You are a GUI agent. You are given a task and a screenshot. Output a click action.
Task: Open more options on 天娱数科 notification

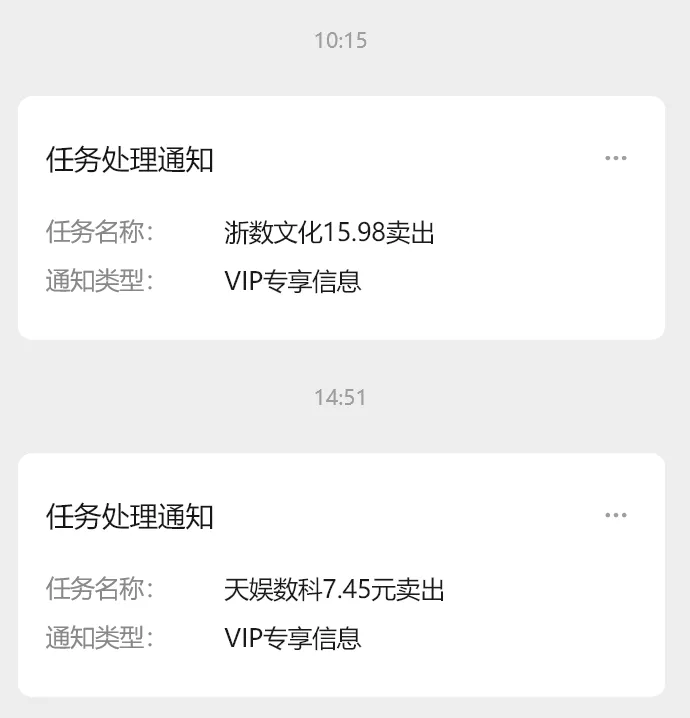click(615, 515)
